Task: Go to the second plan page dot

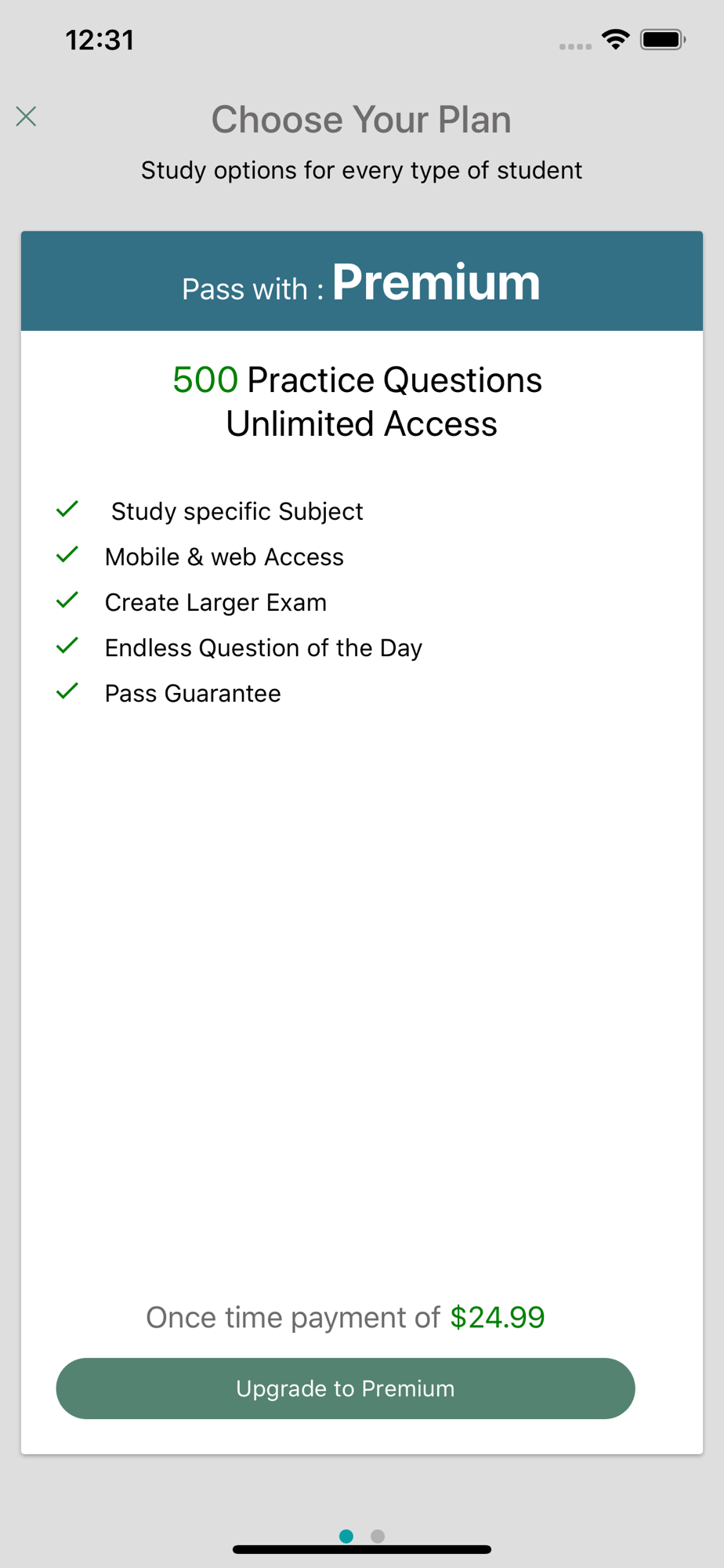Action: pyautogui.click(x=378, y=1536)
